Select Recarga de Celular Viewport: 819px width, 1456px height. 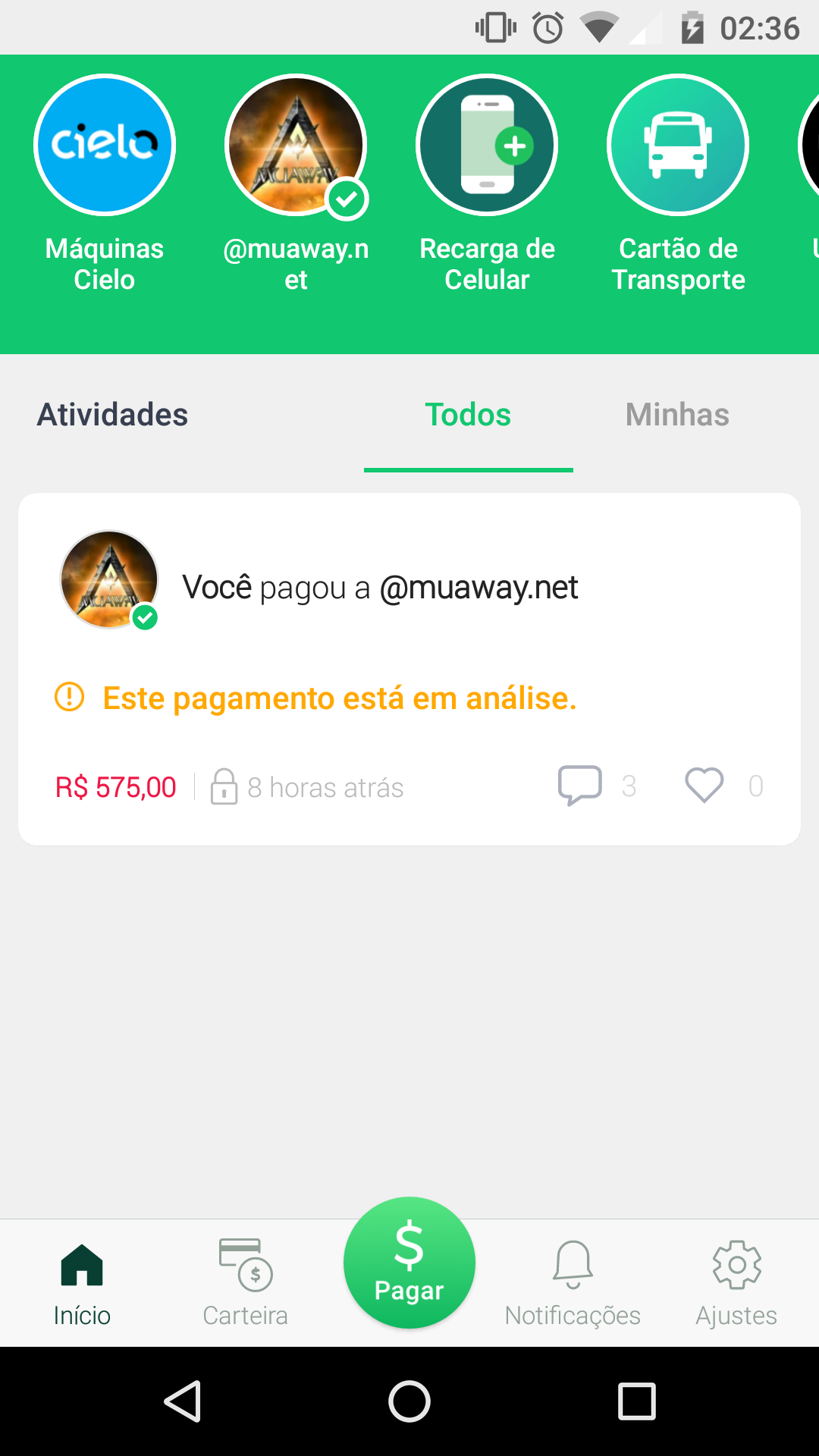(x=487, y=145)
